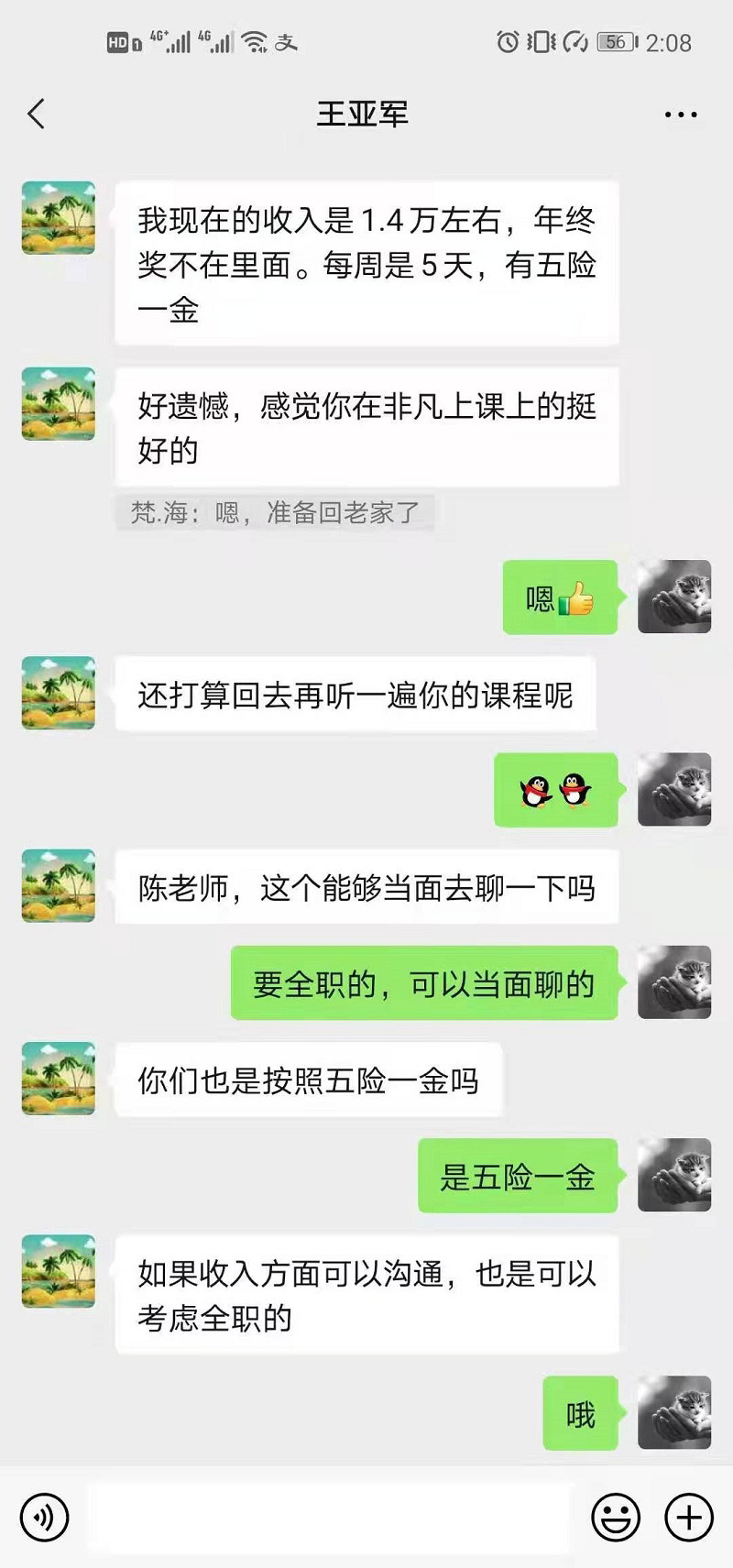Open the plus attachment menu
The image size is (733, 1568).
(x=688, y=1518)
